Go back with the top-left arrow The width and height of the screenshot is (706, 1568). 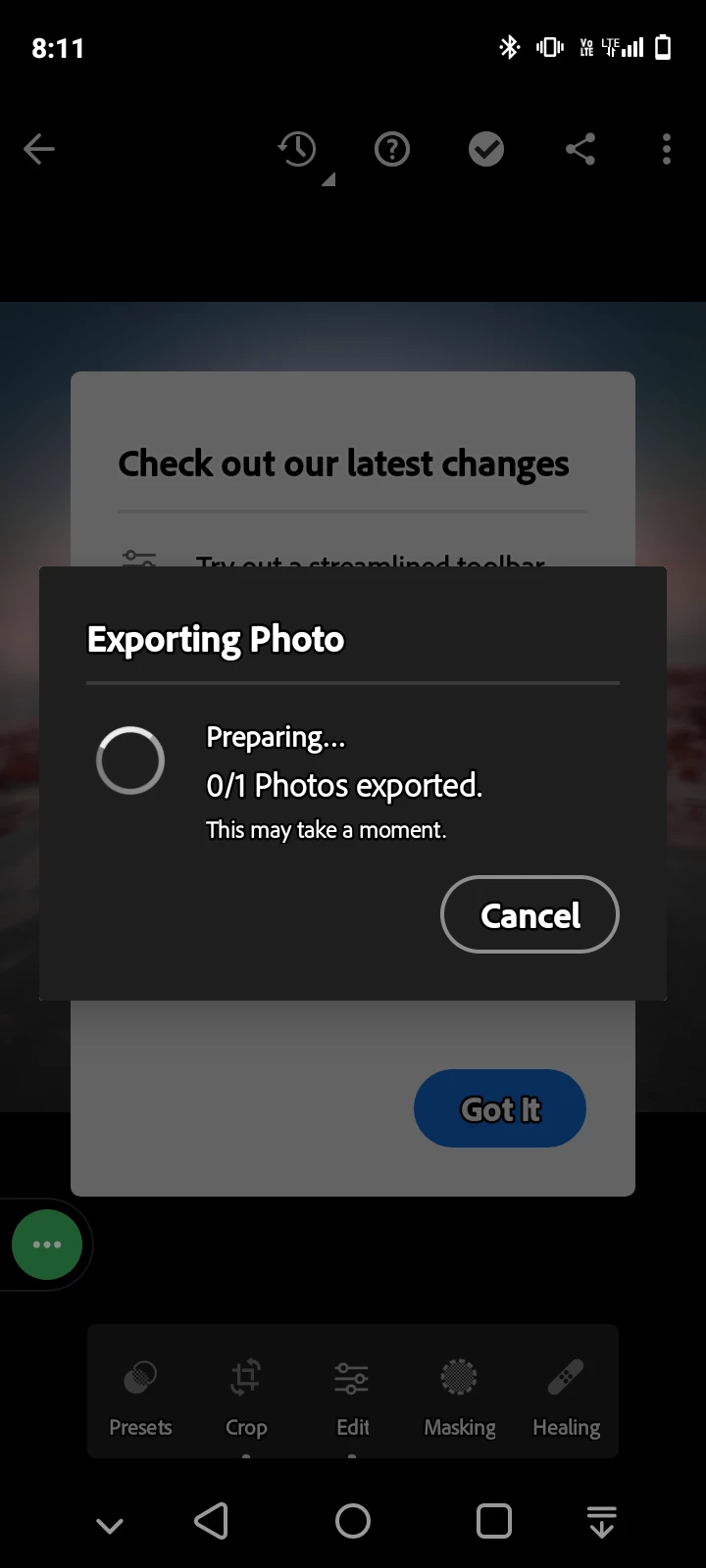coord(39,149)
